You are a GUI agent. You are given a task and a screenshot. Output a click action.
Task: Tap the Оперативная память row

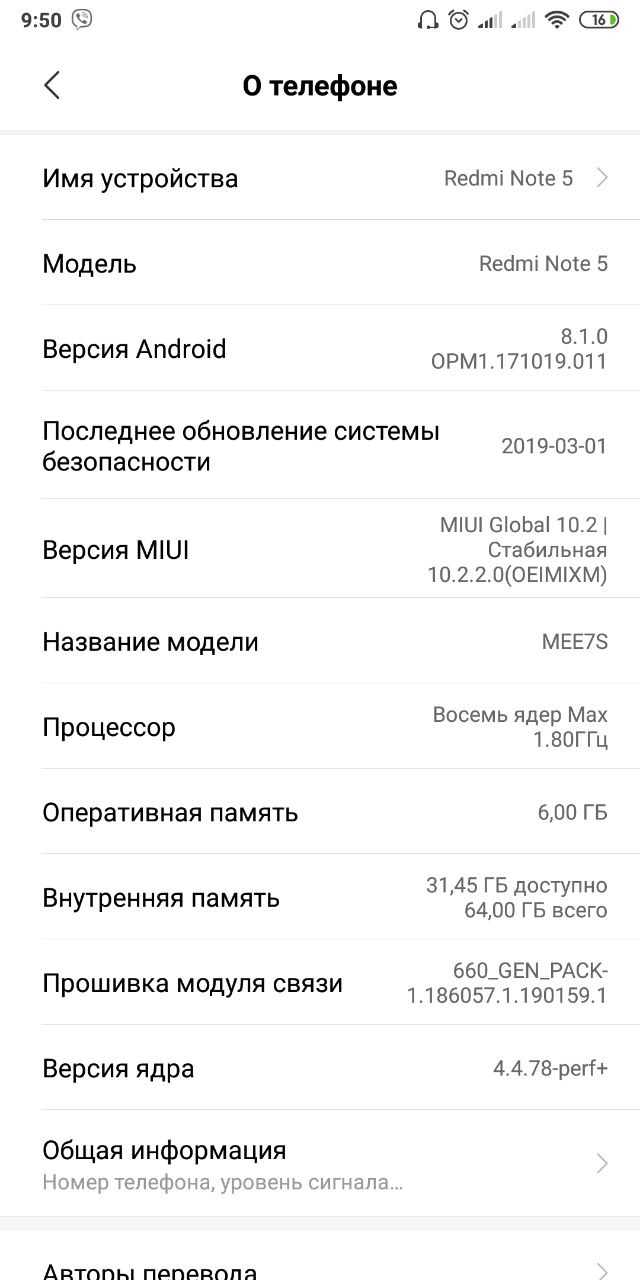pyautogui.click(x=320, y=812)
